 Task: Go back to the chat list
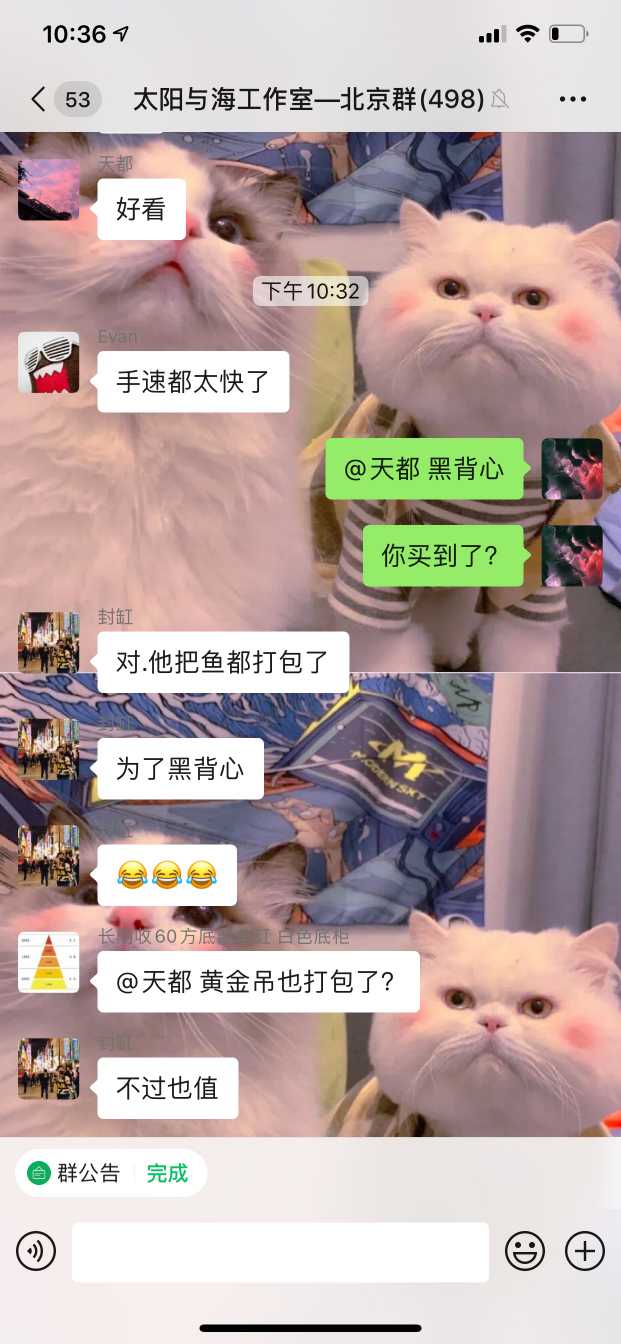click(40, 99)
